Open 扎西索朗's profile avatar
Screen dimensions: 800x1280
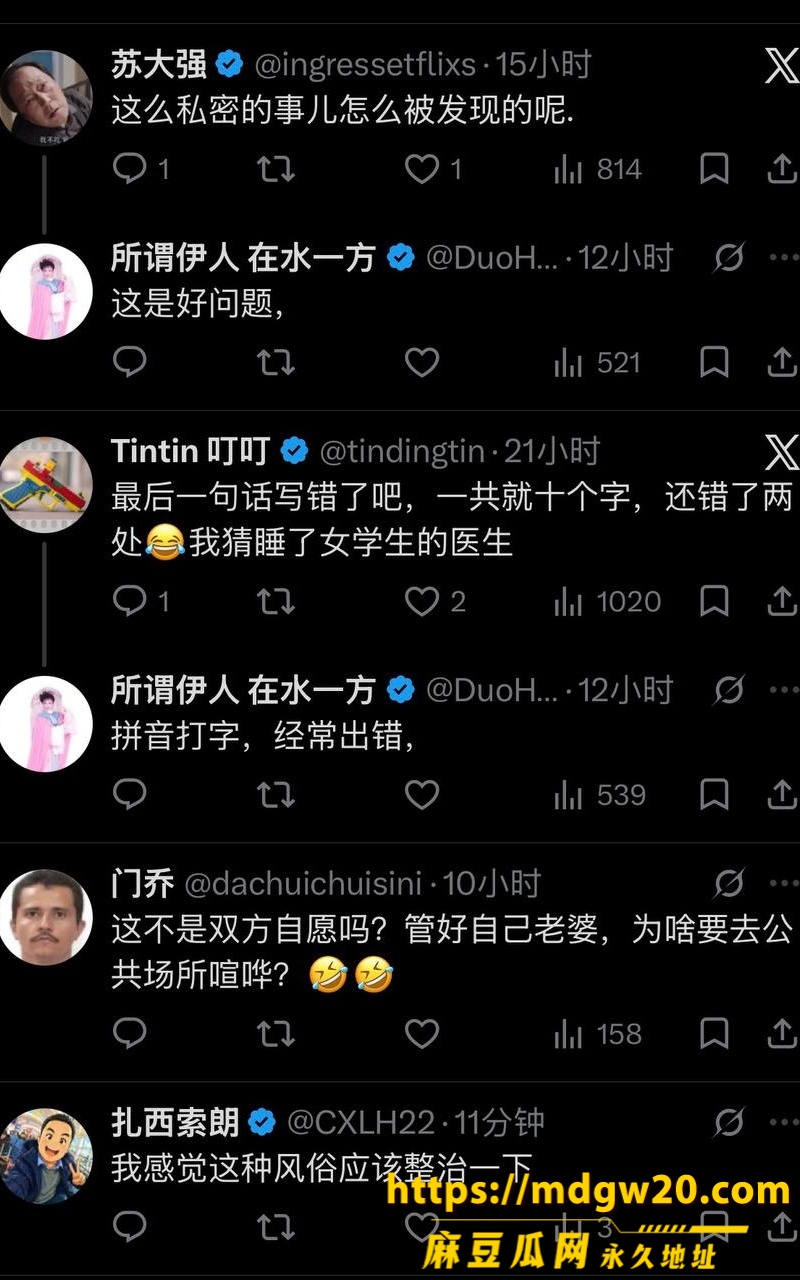[x=46, y=1155]
